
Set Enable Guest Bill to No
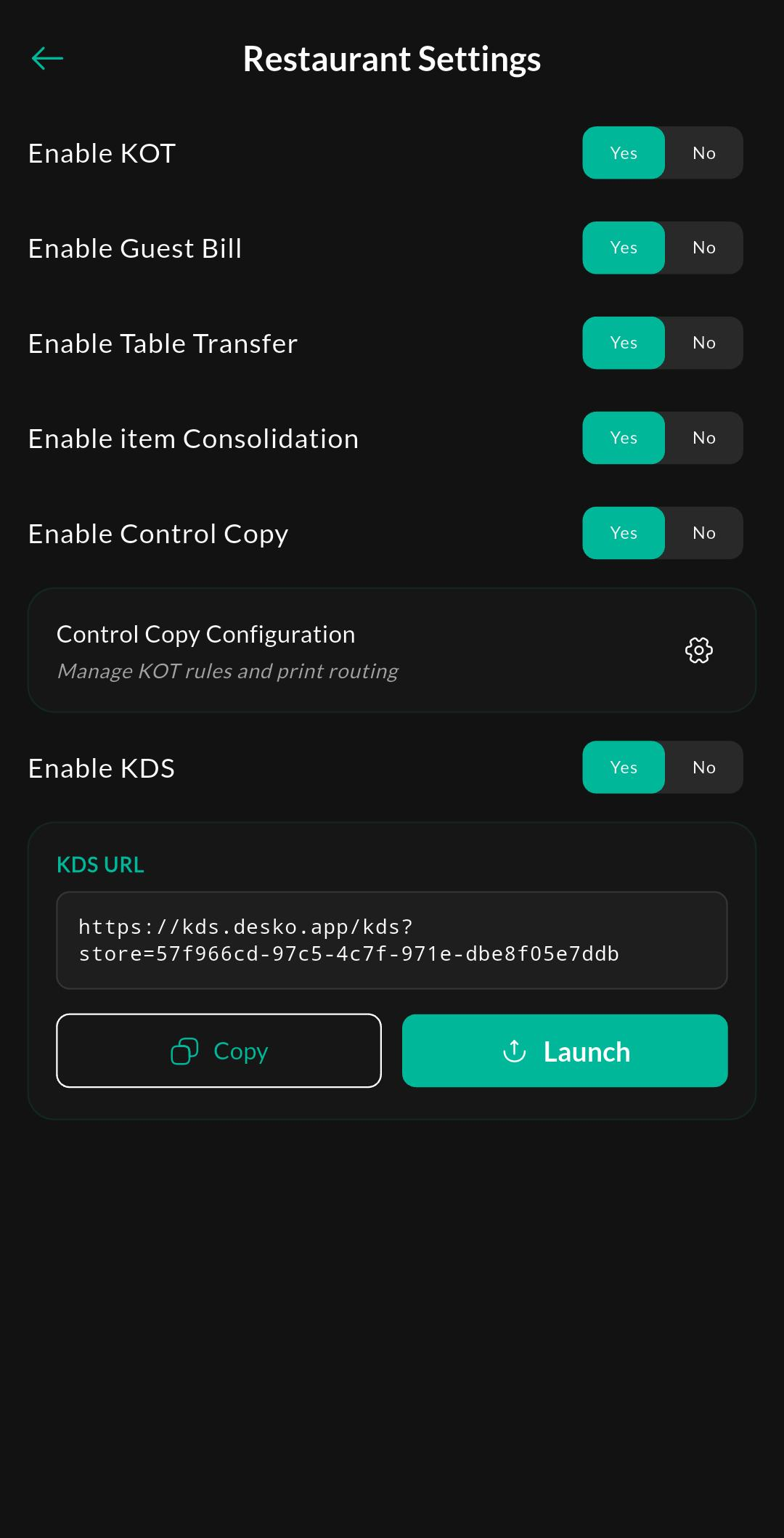(x=703, y=248)
